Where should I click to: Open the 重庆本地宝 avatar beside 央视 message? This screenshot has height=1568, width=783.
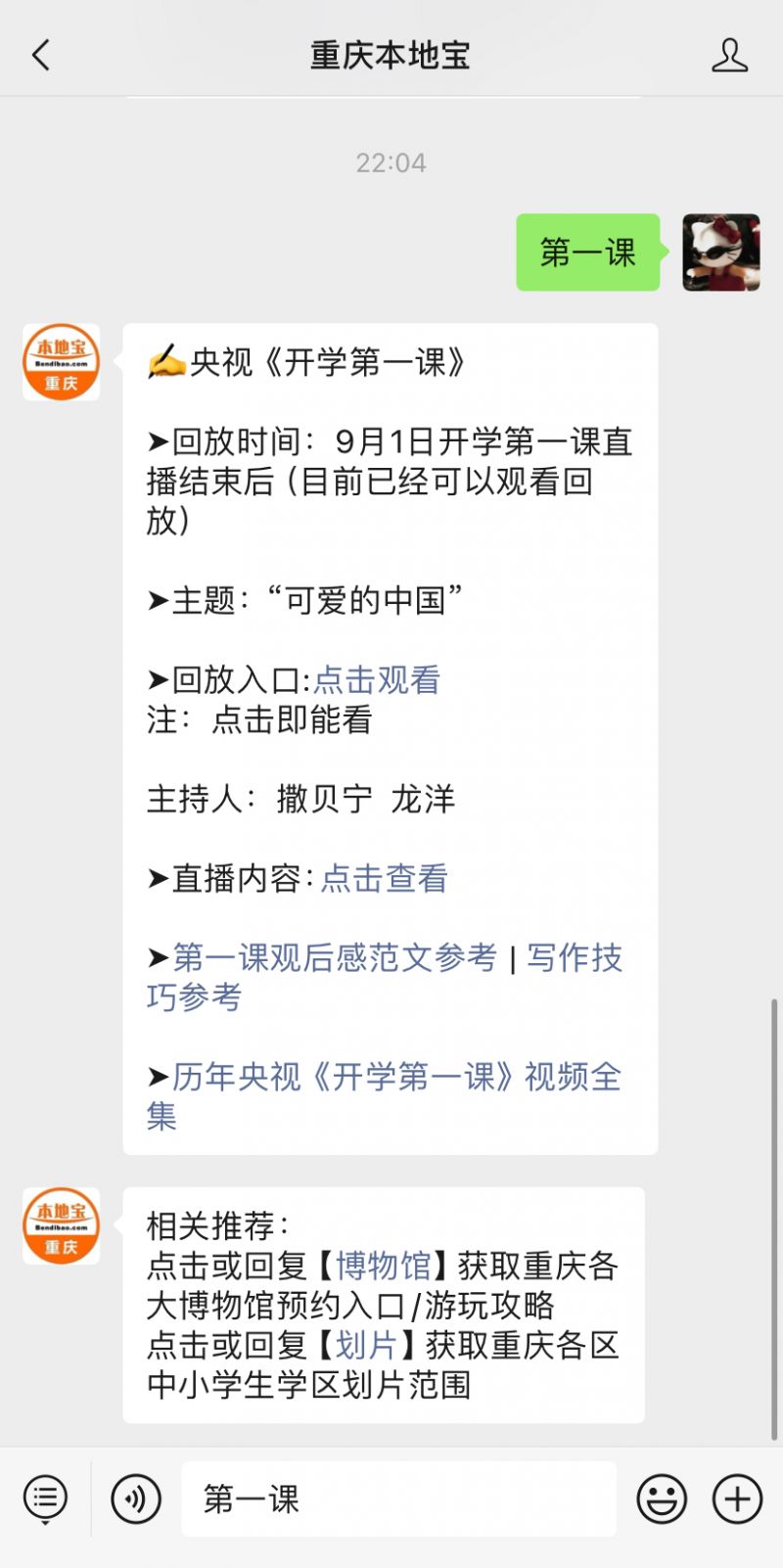[x=62, y=362]
